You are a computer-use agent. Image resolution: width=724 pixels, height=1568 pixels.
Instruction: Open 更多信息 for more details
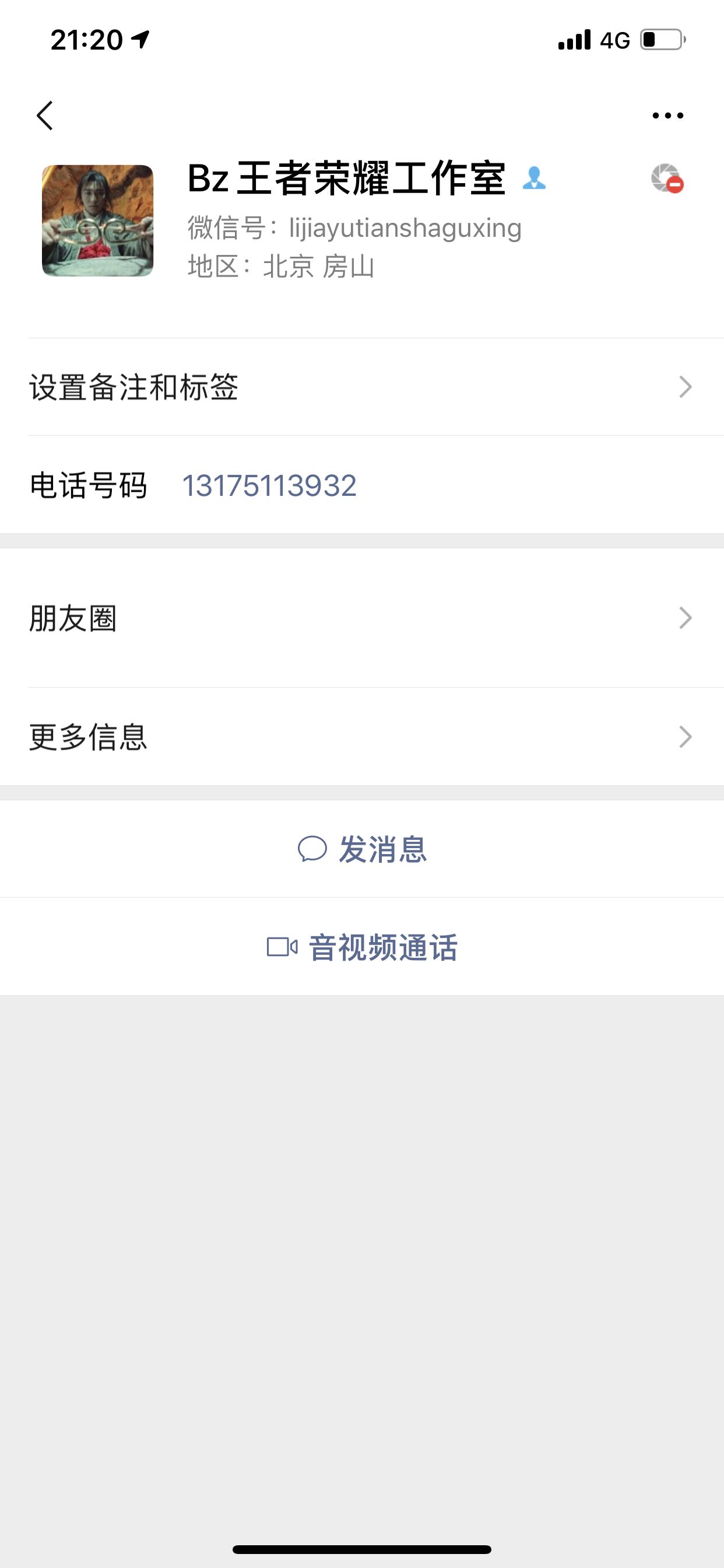pos(362,737)
